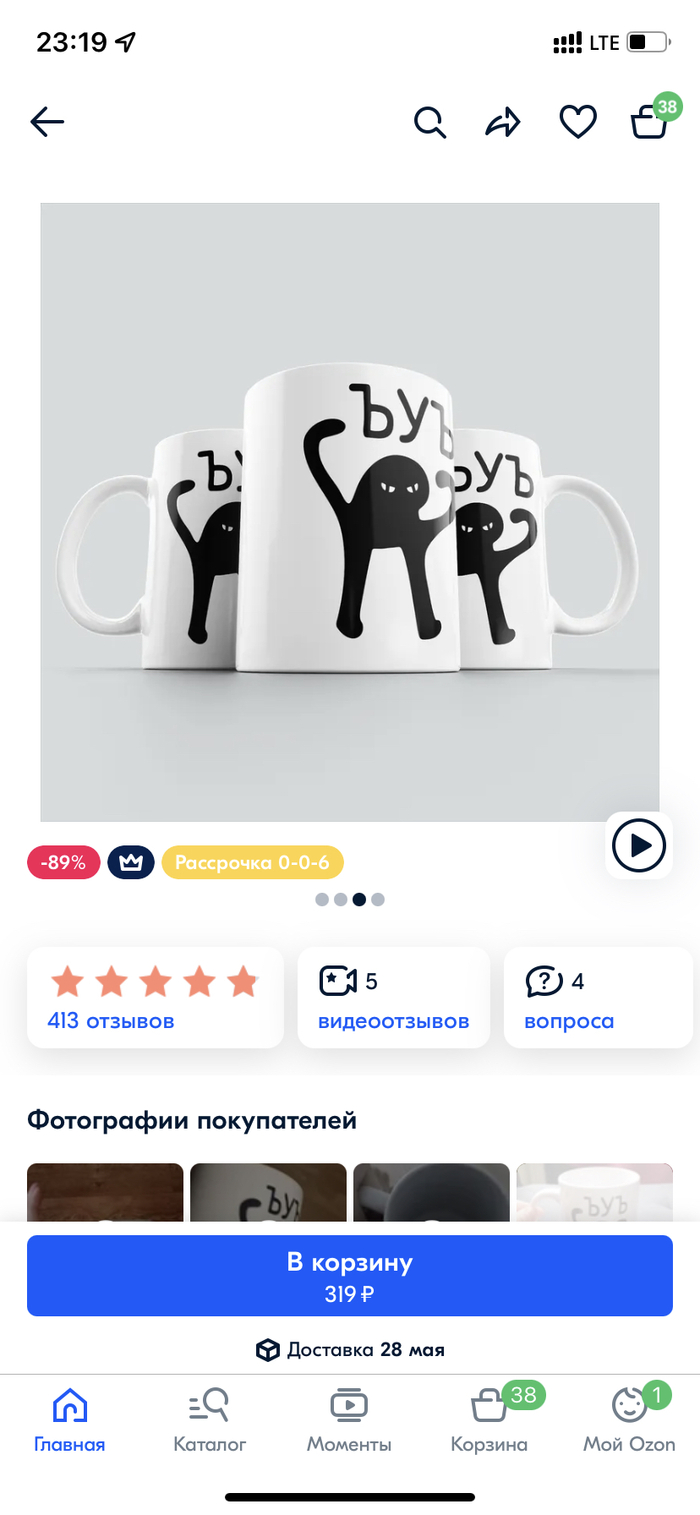This screenshot has width=700, height=1515.
Task: Open the premium crown badge
Action: [x=131, y=862]
